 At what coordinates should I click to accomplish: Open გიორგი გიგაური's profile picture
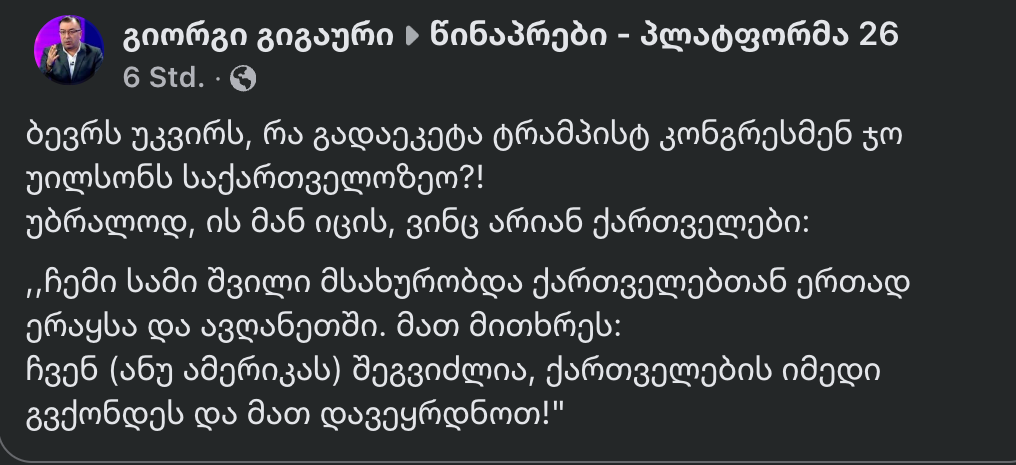(68, 50)
